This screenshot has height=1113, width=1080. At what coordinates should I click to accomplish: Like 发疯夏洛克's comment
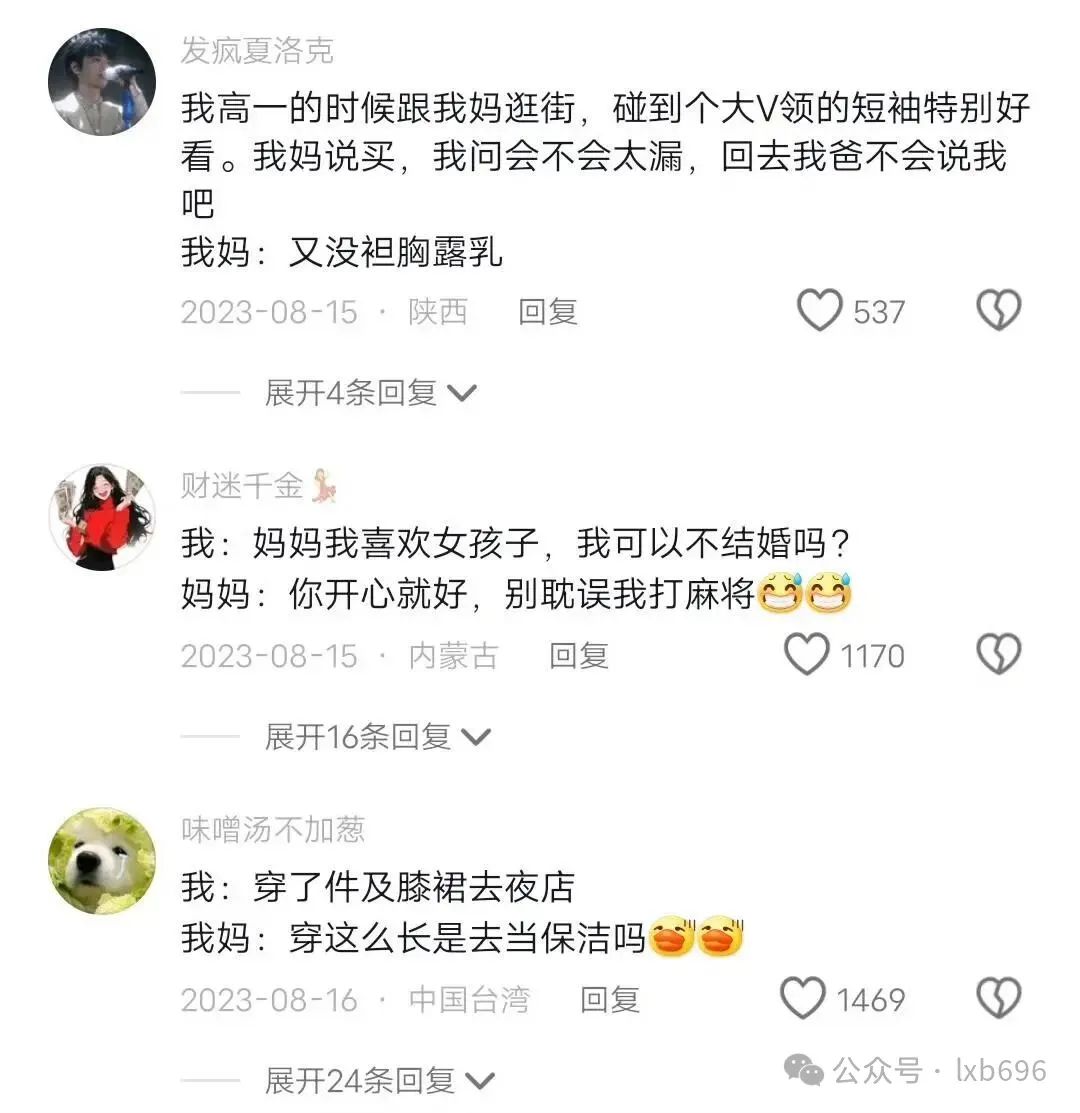click(x=819, y=312)
